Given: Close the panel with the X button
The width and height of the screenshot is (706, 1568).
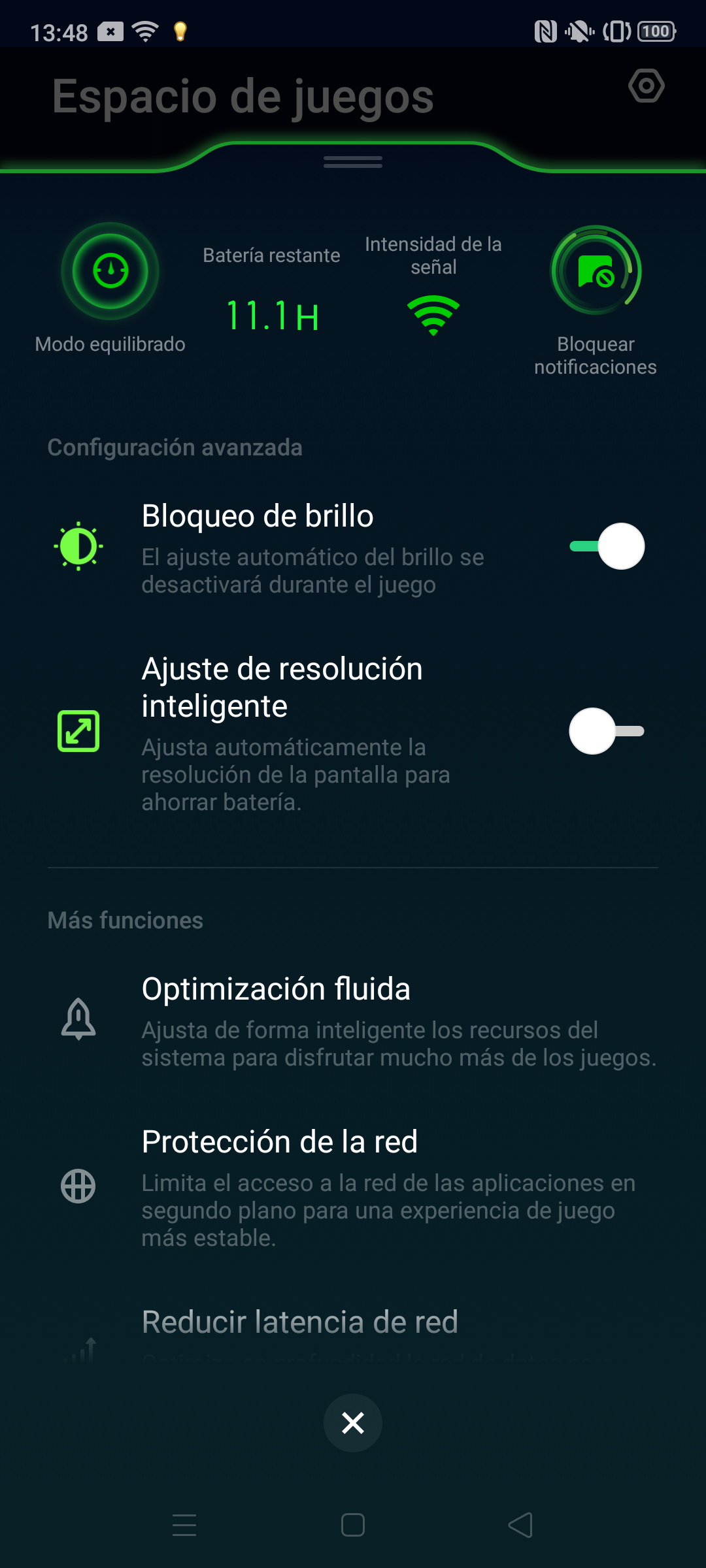Looking at the screenshot, I should click(353, 1423).
